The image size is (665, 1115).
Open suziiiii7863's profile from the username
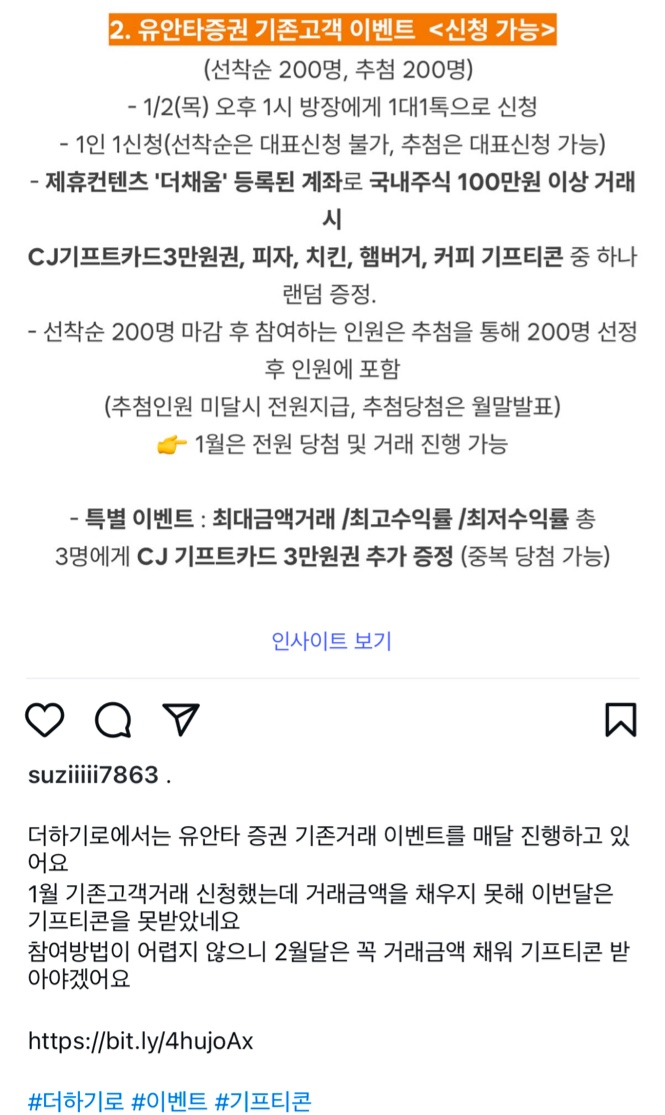click(x=92, y=775)
